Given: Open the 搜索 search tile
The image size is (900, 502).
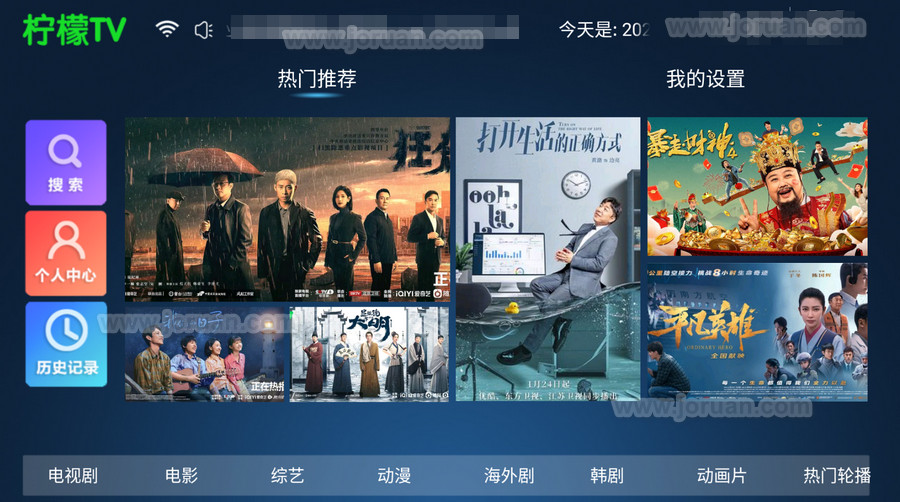Looking at the screenshot, I should pyautogui.click(x=66, y=162).
